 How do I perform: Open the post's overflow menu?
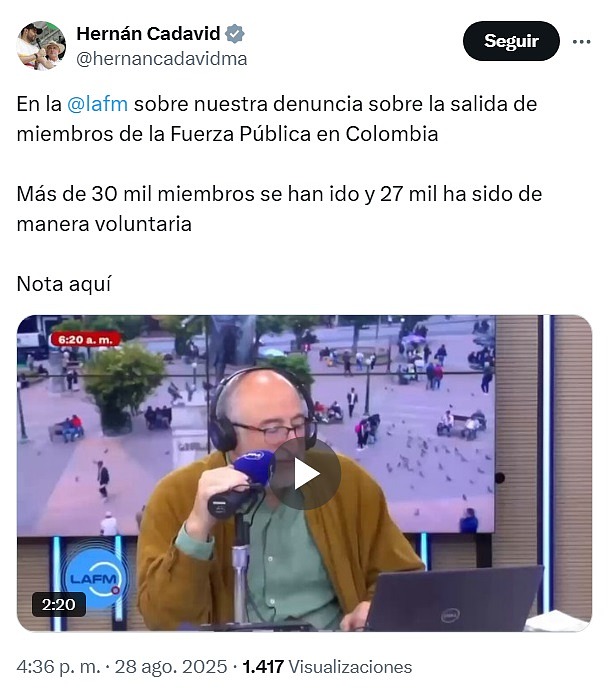pos(581,42)
